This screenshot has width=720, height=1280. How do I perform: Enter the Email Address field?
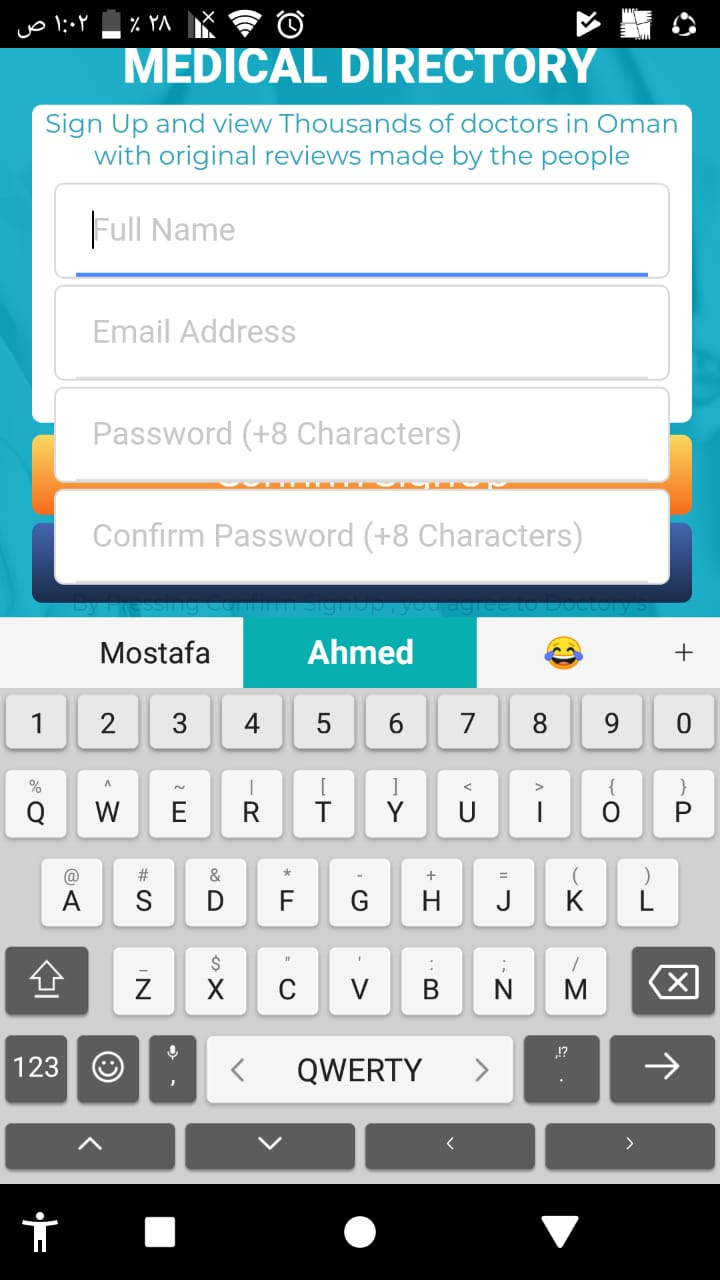click(x=360, y=332)
